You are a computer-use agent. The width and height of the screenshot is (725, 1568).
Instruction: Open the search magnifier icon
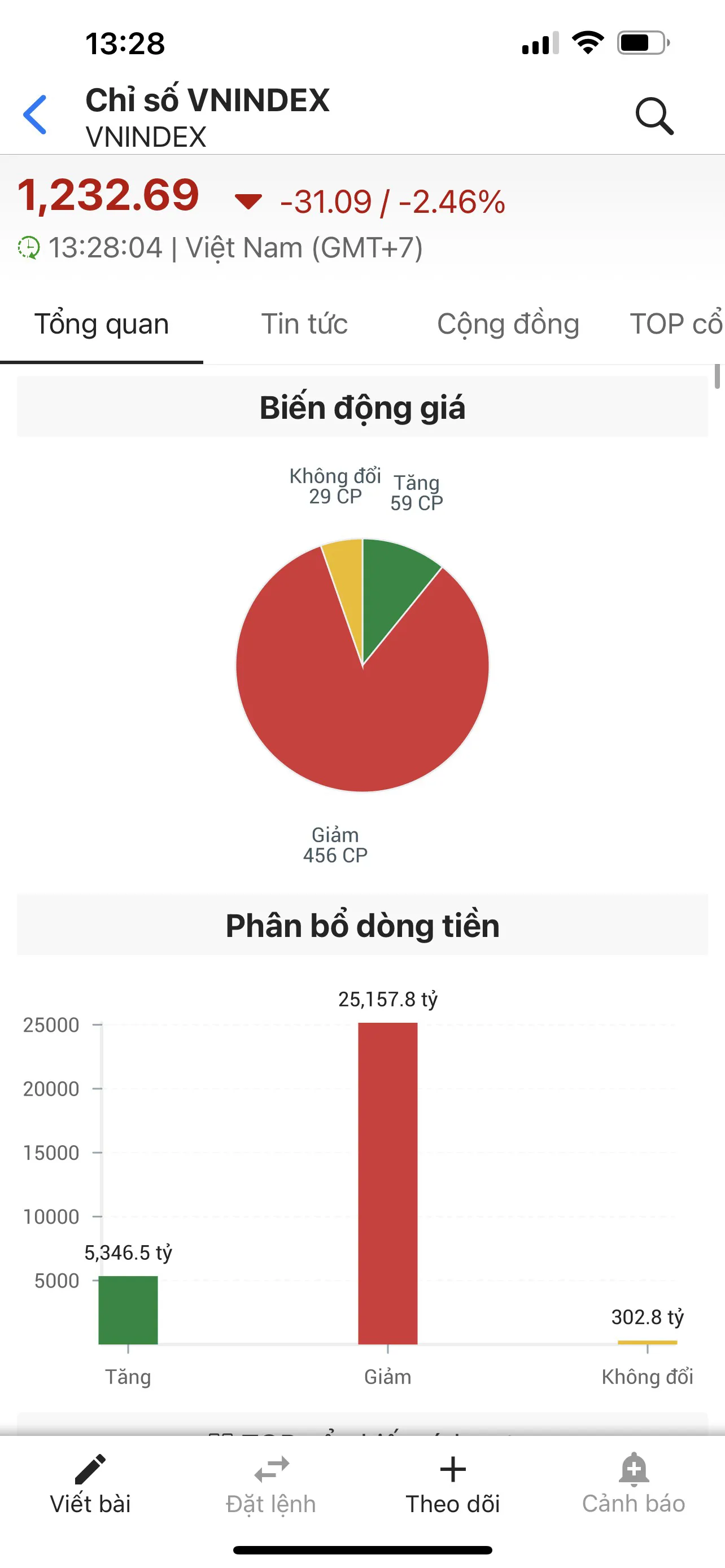pyautogui.click(x=654, y=116)
